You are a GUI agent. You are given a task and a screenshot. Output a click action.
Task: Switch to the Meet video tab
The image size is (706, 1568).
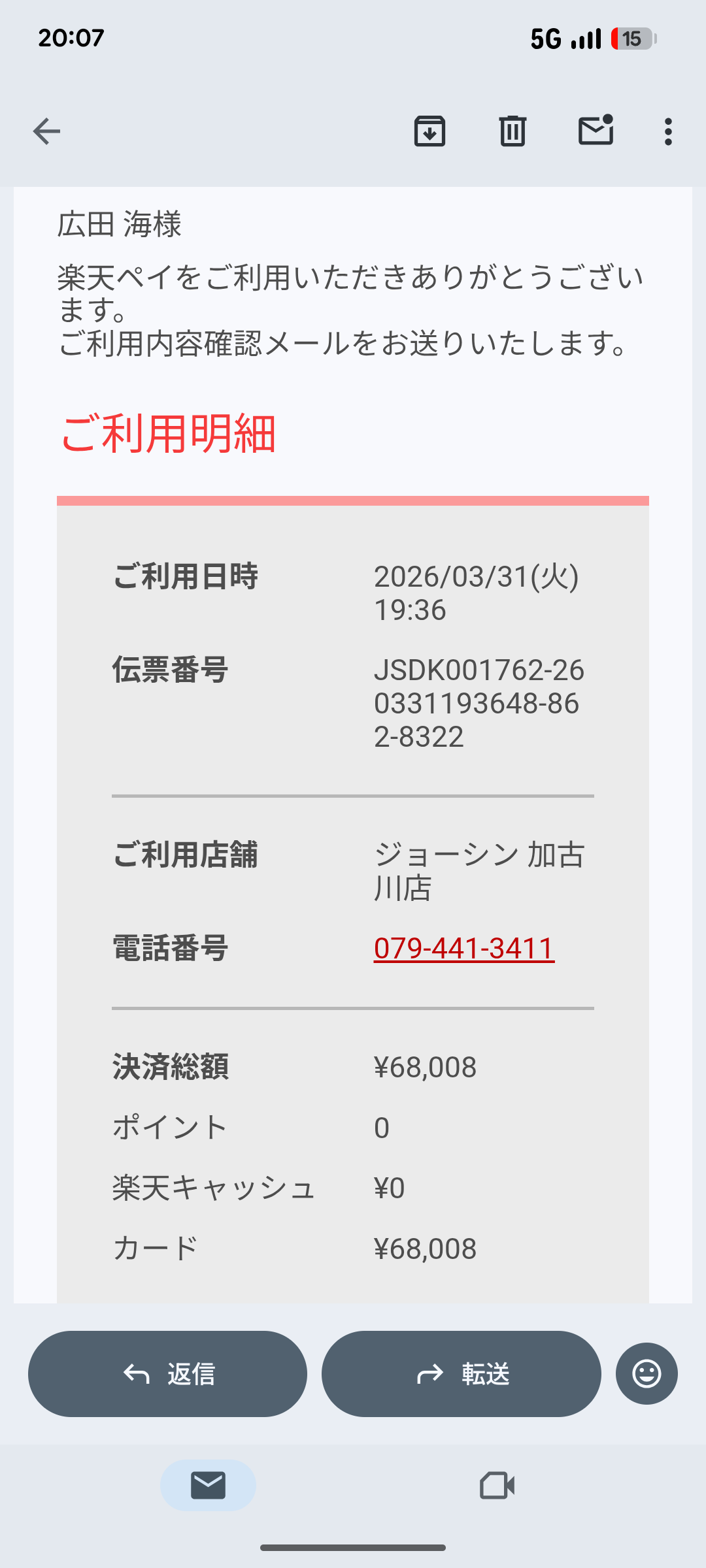497,1486
